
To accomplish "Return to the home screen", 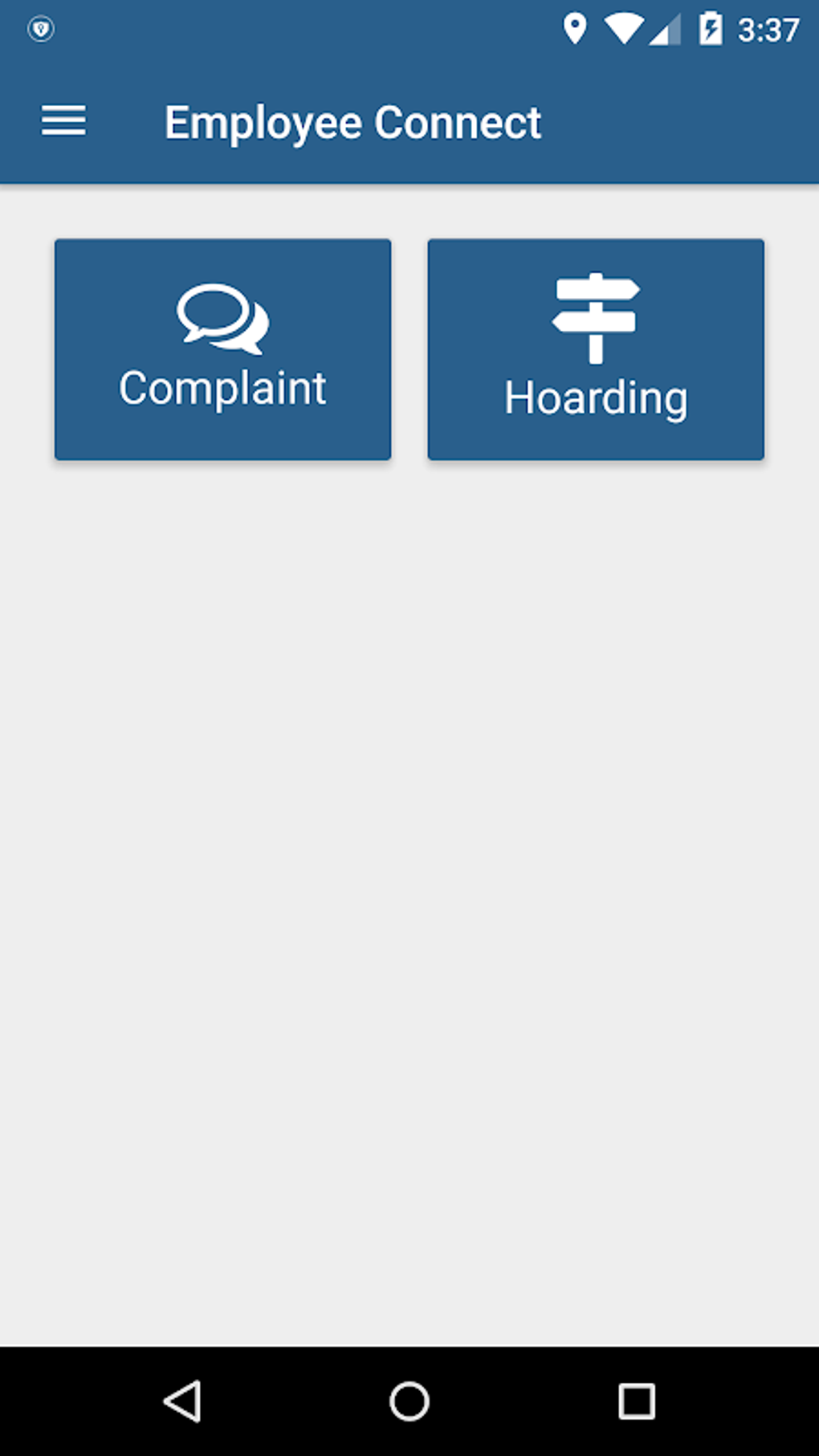I will (x=409, y=1401).
